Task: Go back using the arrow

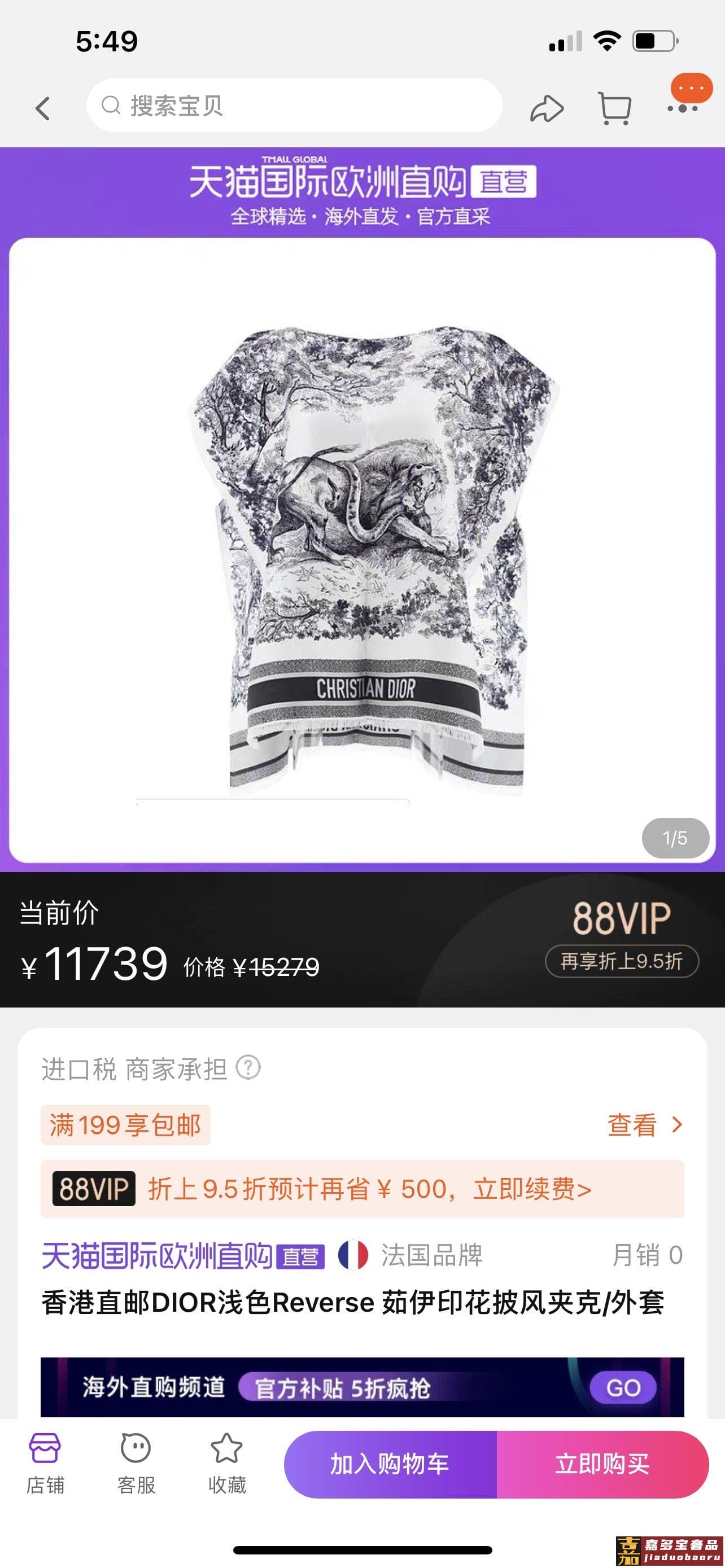Action: pos(42,109)
